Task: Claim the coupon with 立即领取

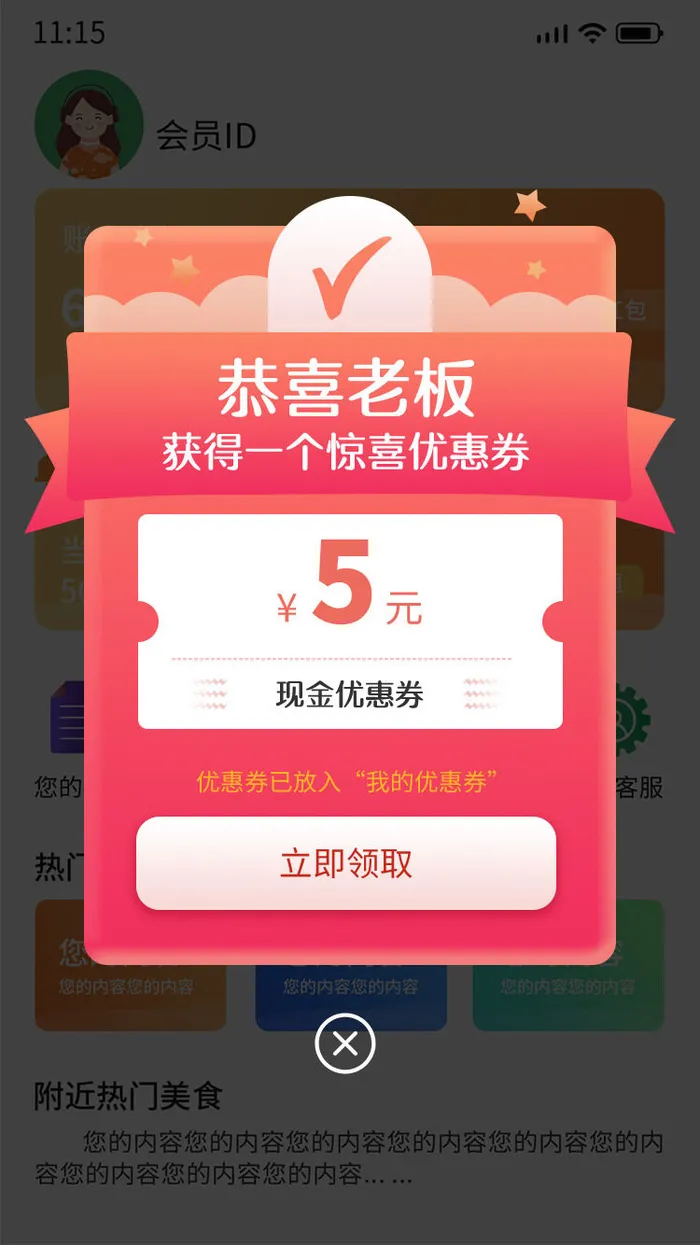Action: (346, 863)
